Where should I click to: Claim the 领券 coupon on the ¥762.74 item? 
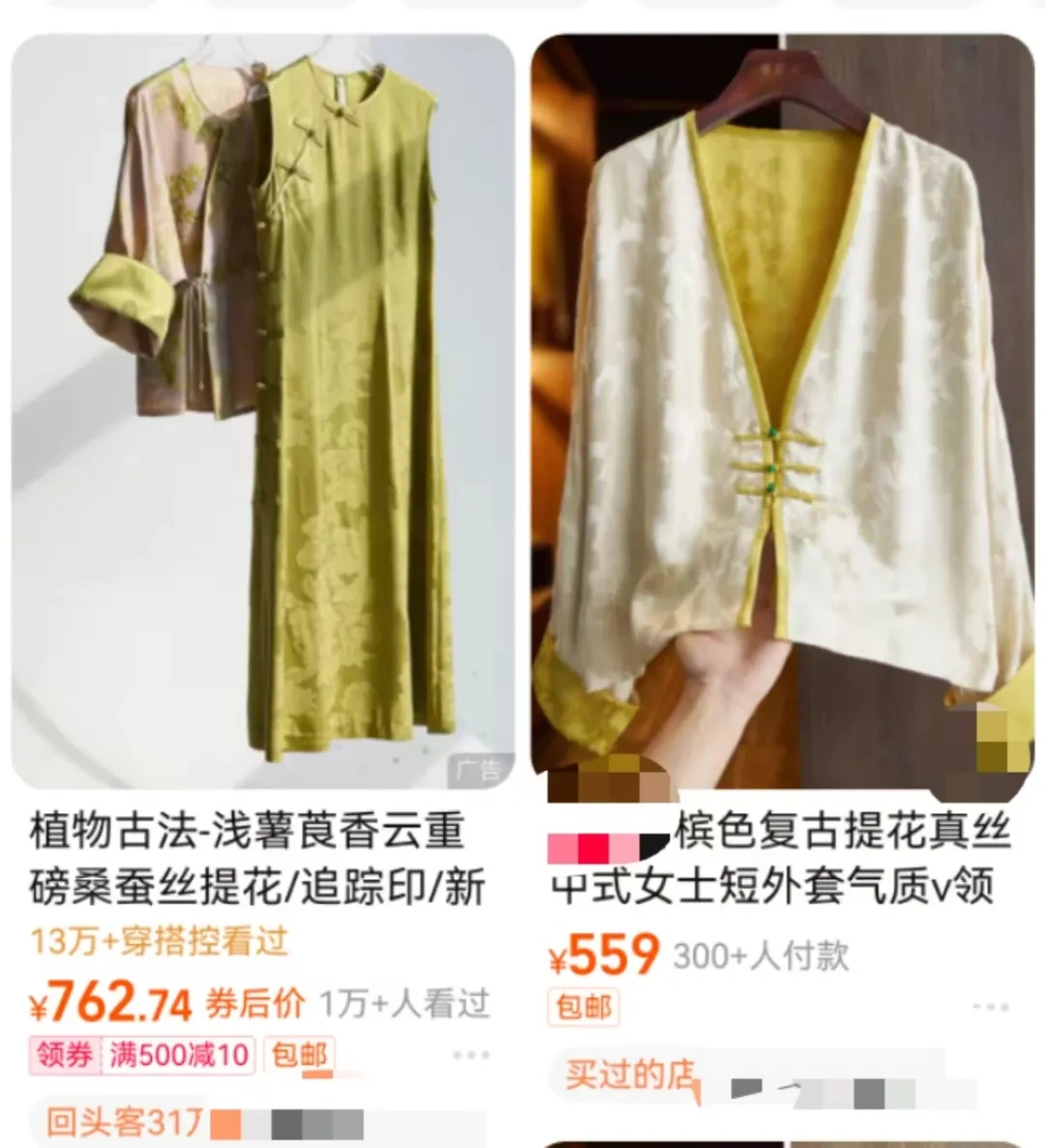tap(65, 1054)
